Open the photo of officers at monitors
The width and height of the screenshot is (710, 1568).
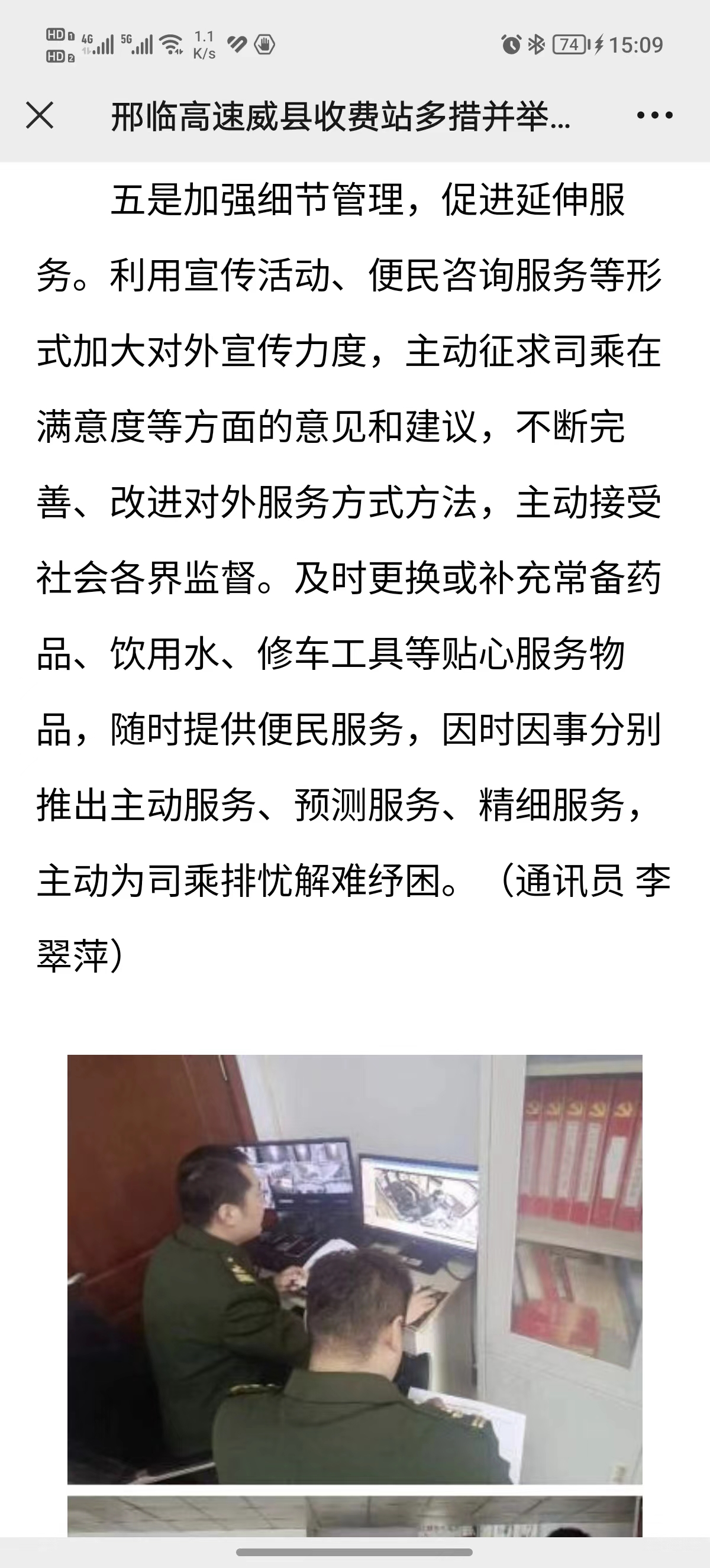(x=355, y=1269)
